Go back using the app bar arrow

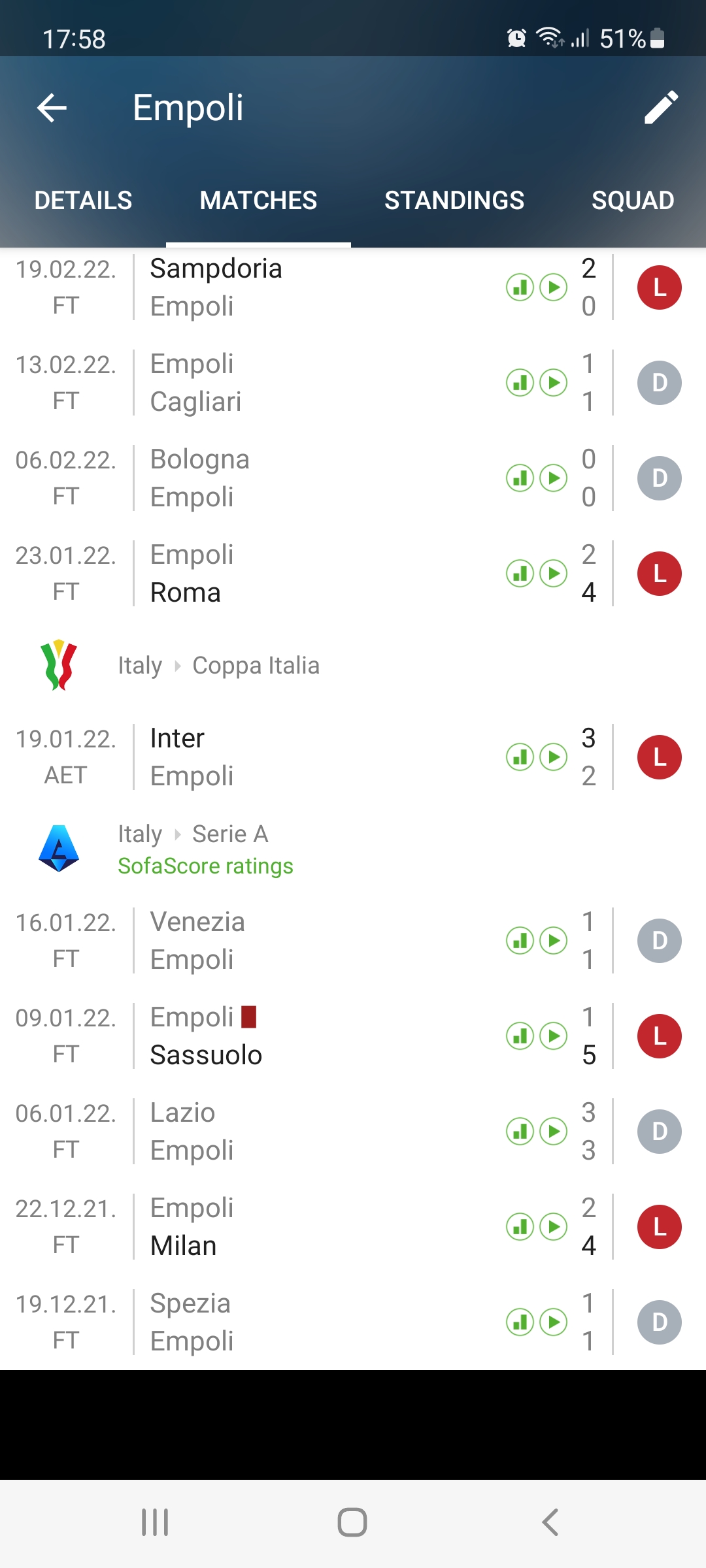(52, 108)
